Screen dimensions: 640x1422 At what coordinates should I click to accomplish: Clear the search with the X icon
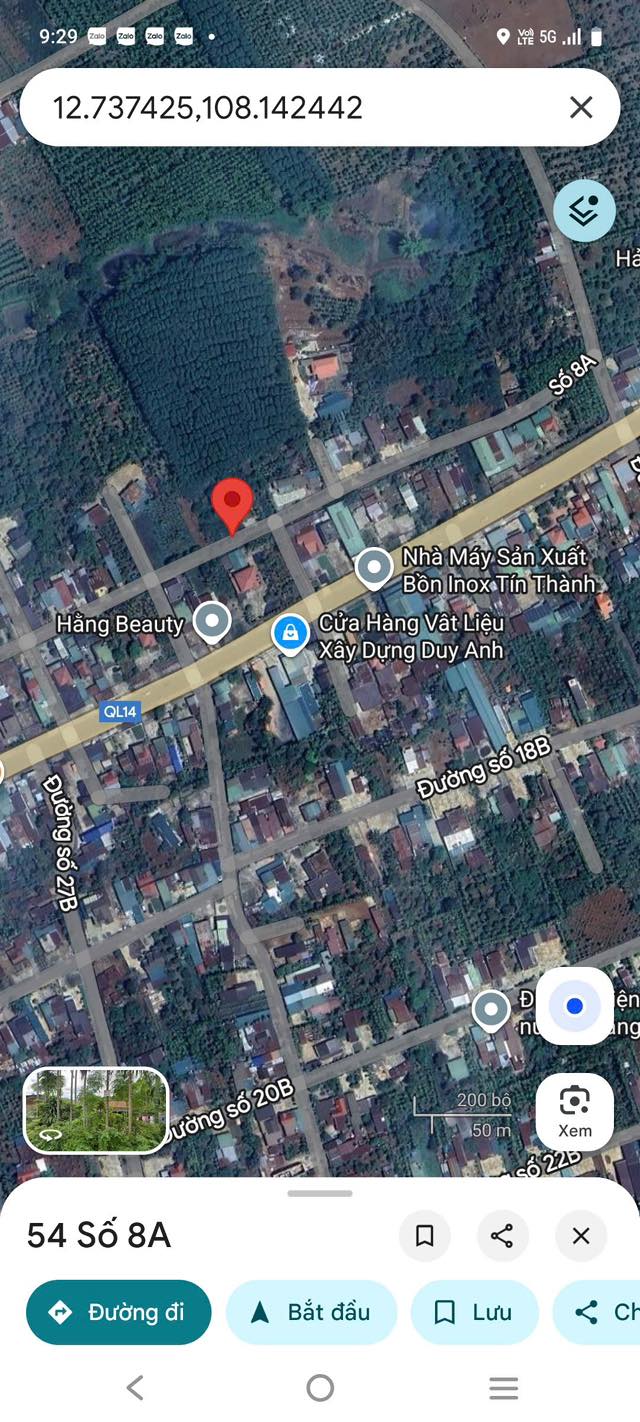click(581, 107)
